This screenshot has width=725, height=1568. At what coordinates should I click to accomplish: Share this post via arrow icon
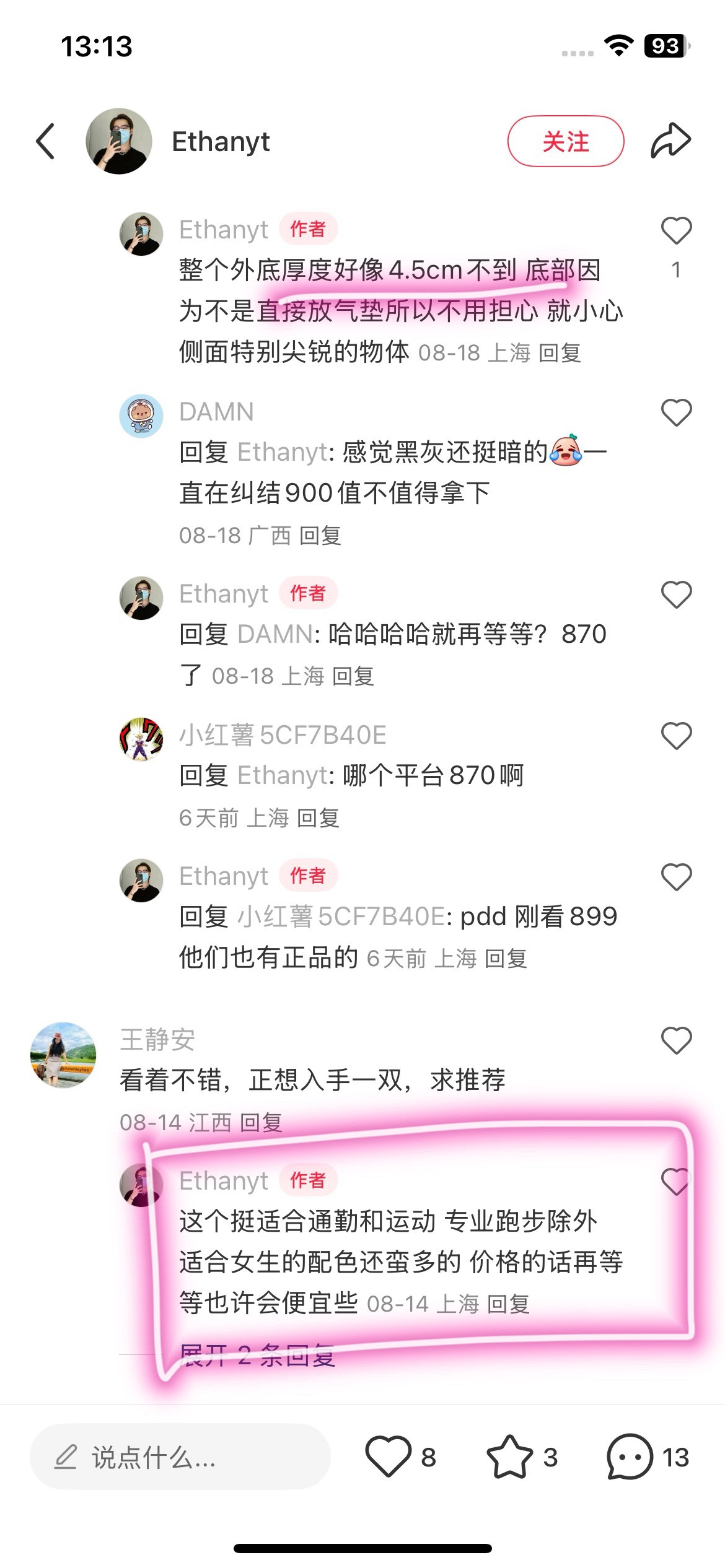tap(670, 141)
